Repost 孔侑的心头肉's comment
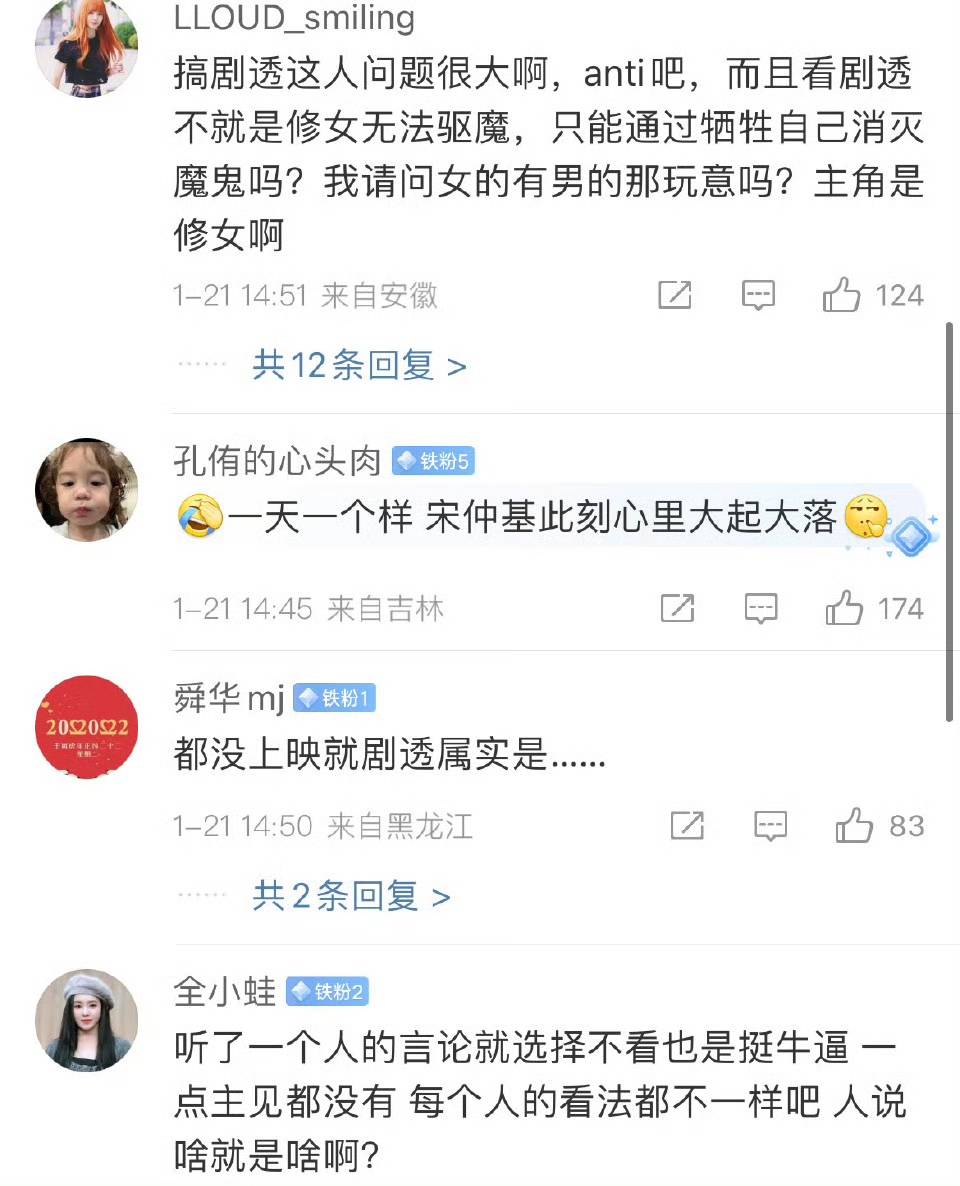Image resolution: width=960 pixels, height=1186 pixels. coord(677,608)
